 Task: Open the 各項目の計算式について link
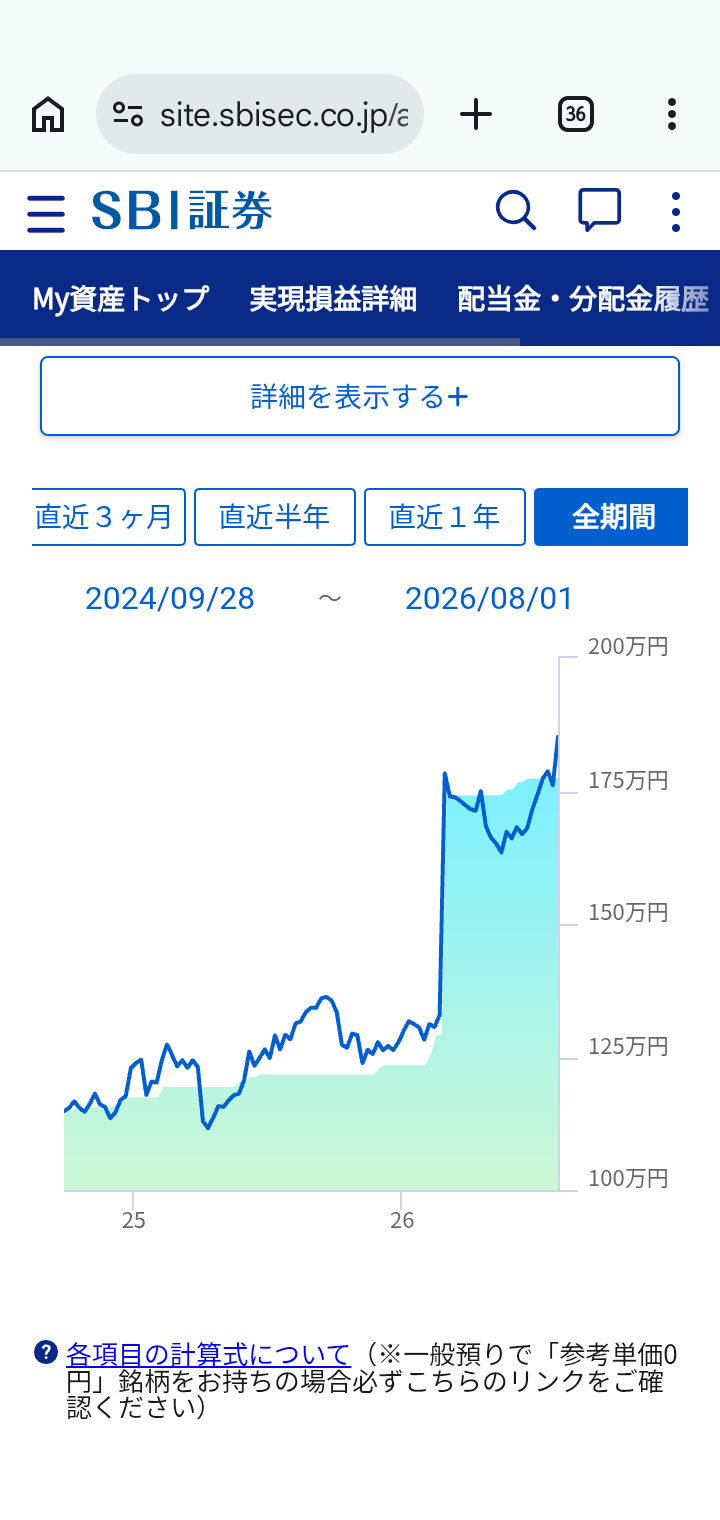(208, 1355)
